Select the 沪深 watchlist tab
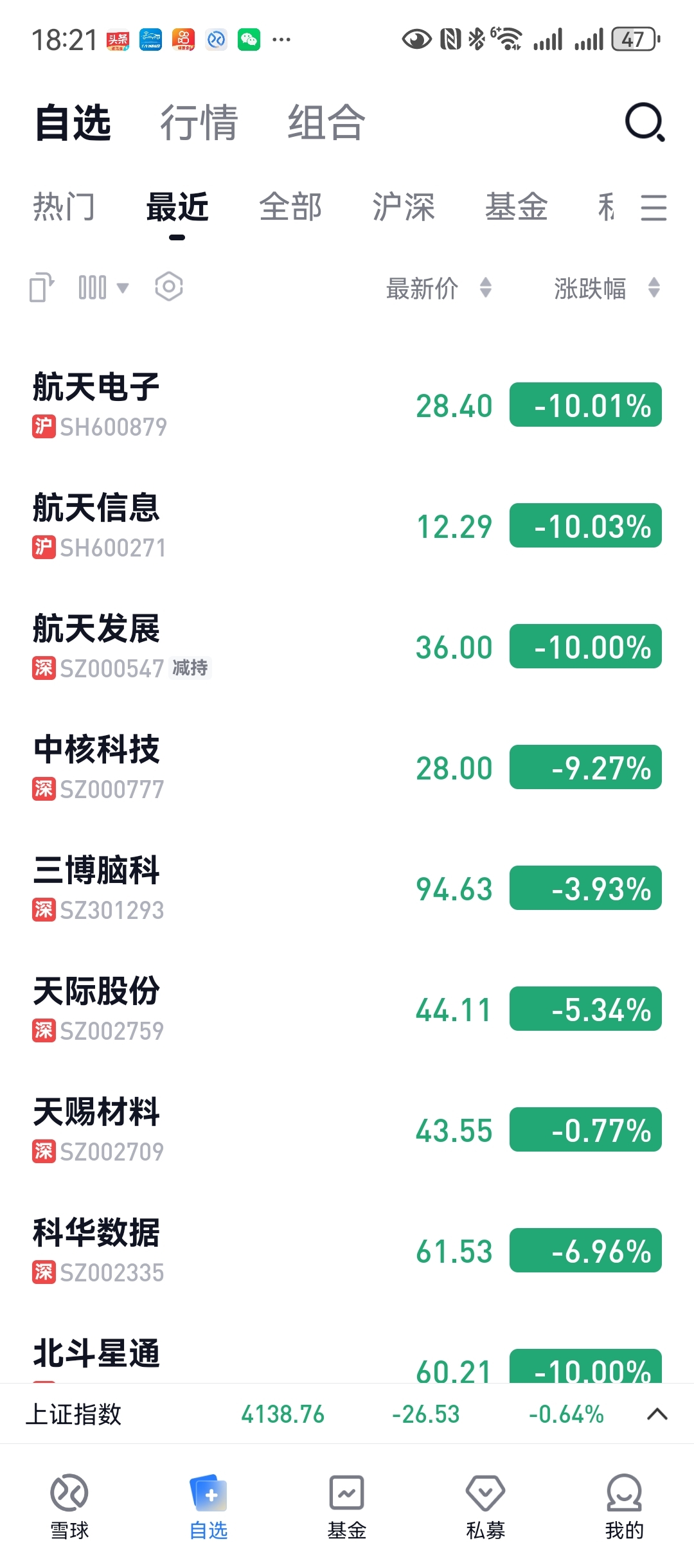The image size is (694, 1568). click(x=404, y=208)
